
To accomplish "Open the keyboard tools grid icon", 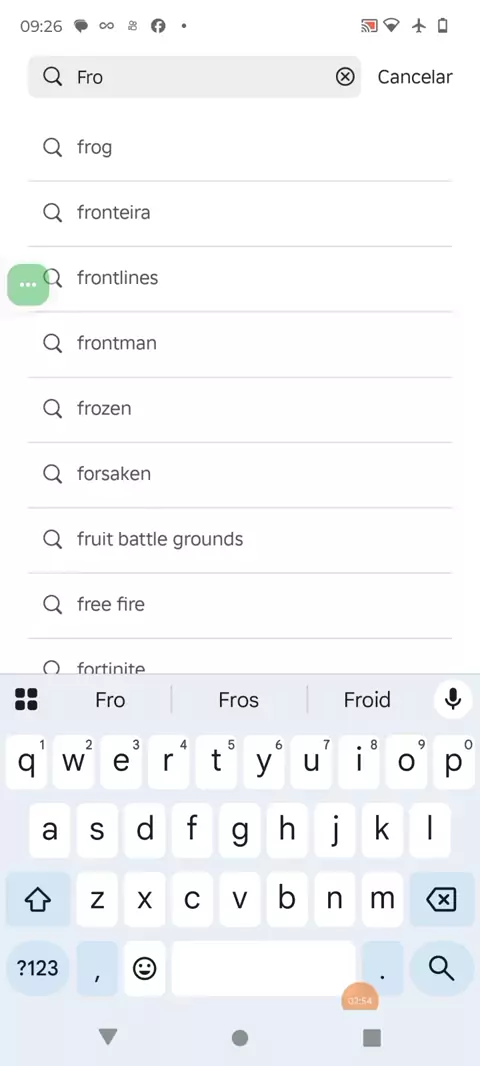I will pyautogui.click(x=27, y=699).
